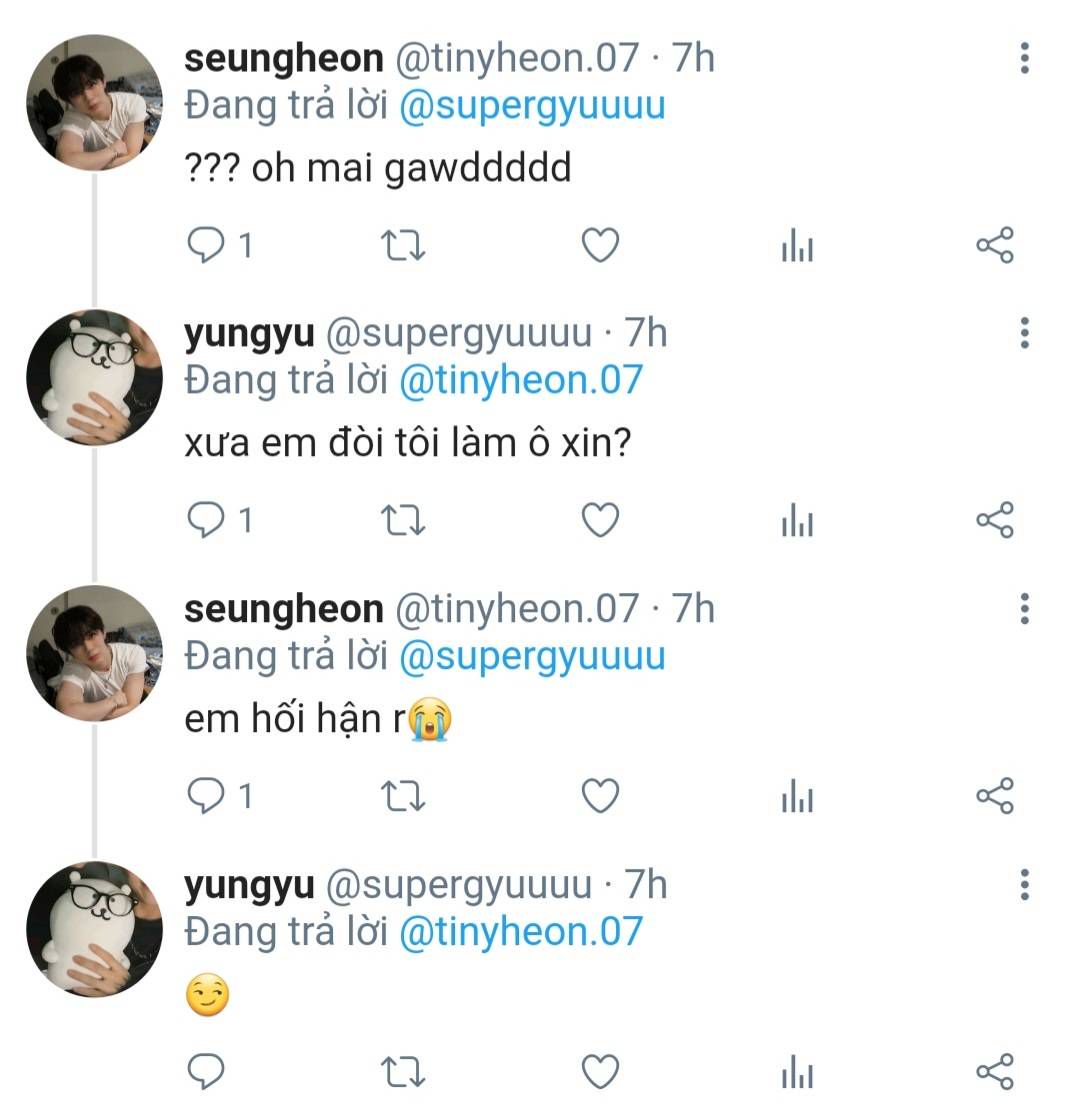Open seungheon's profile picture on first tweet
The height and width of the screenshot is (1108, 1080).
[94, 102]
